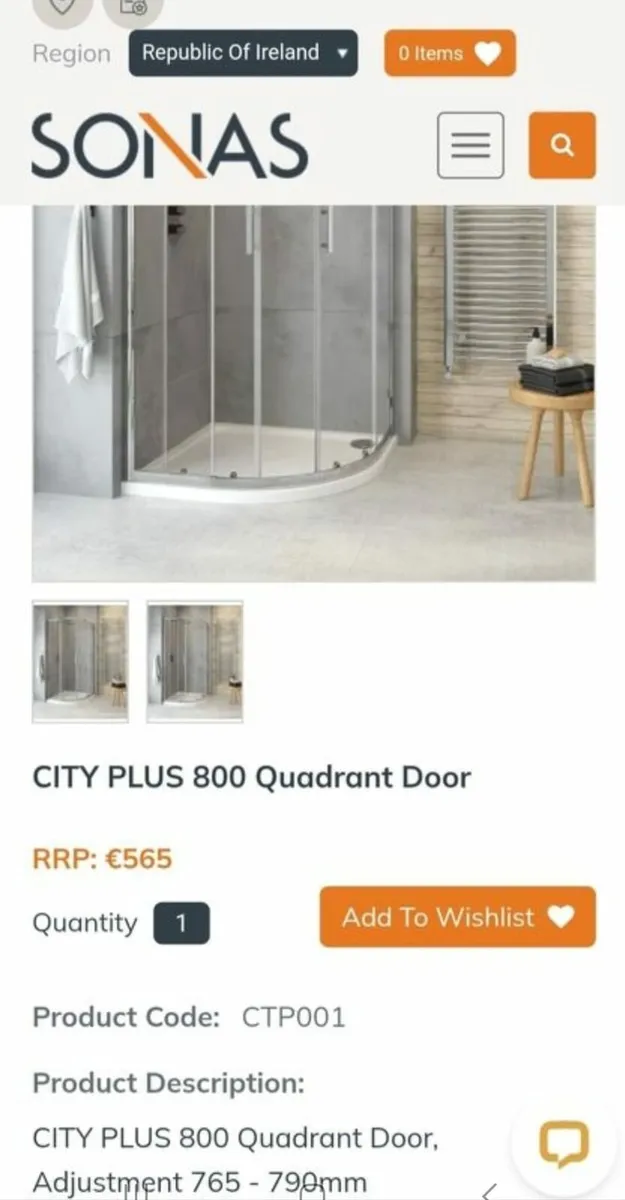
Task: Add CITY PLUS 800 to wishlist
Action: [x=457, y=917]
